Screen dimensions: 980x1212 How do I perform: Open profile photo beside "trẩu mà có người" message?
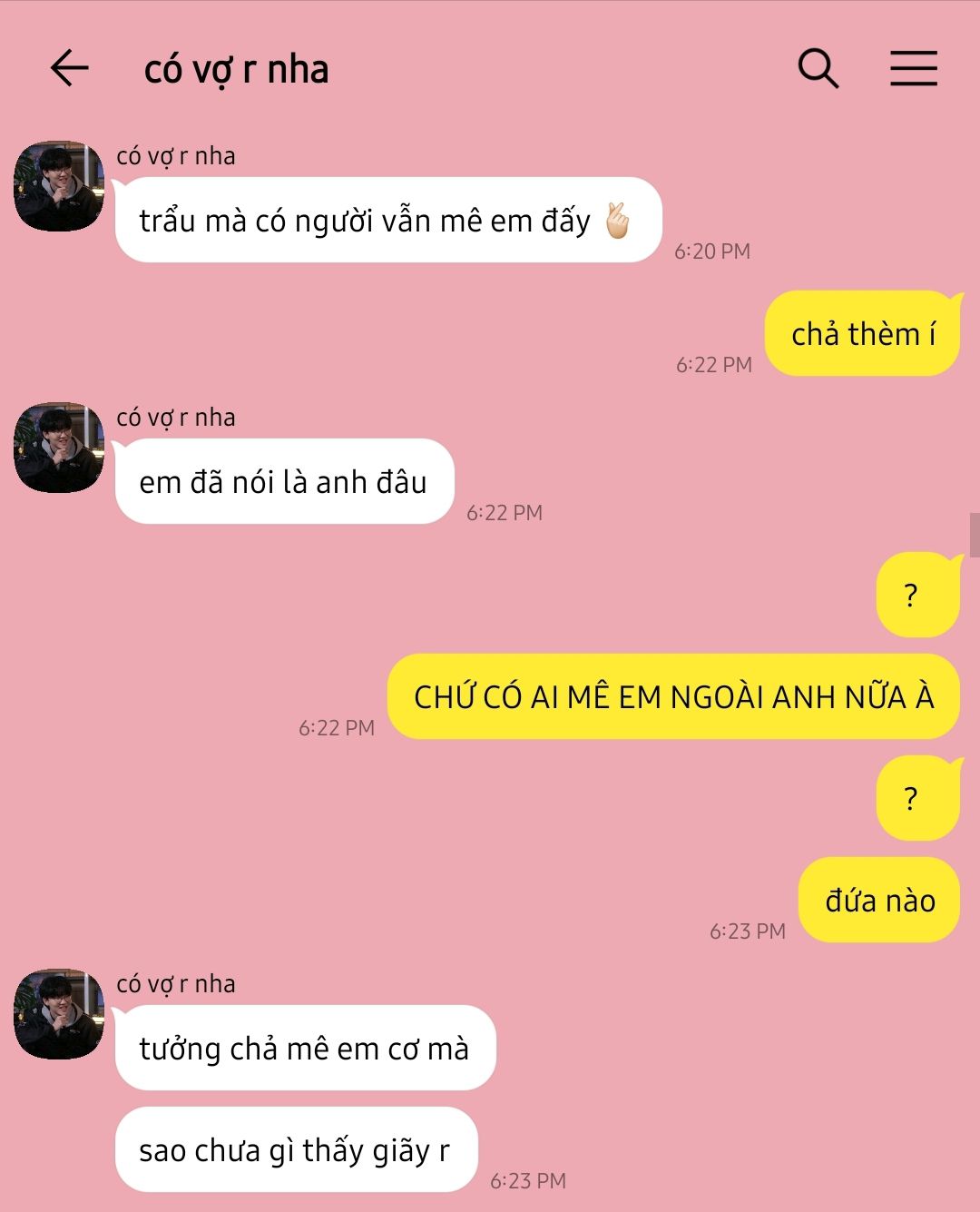pos(59,186)
